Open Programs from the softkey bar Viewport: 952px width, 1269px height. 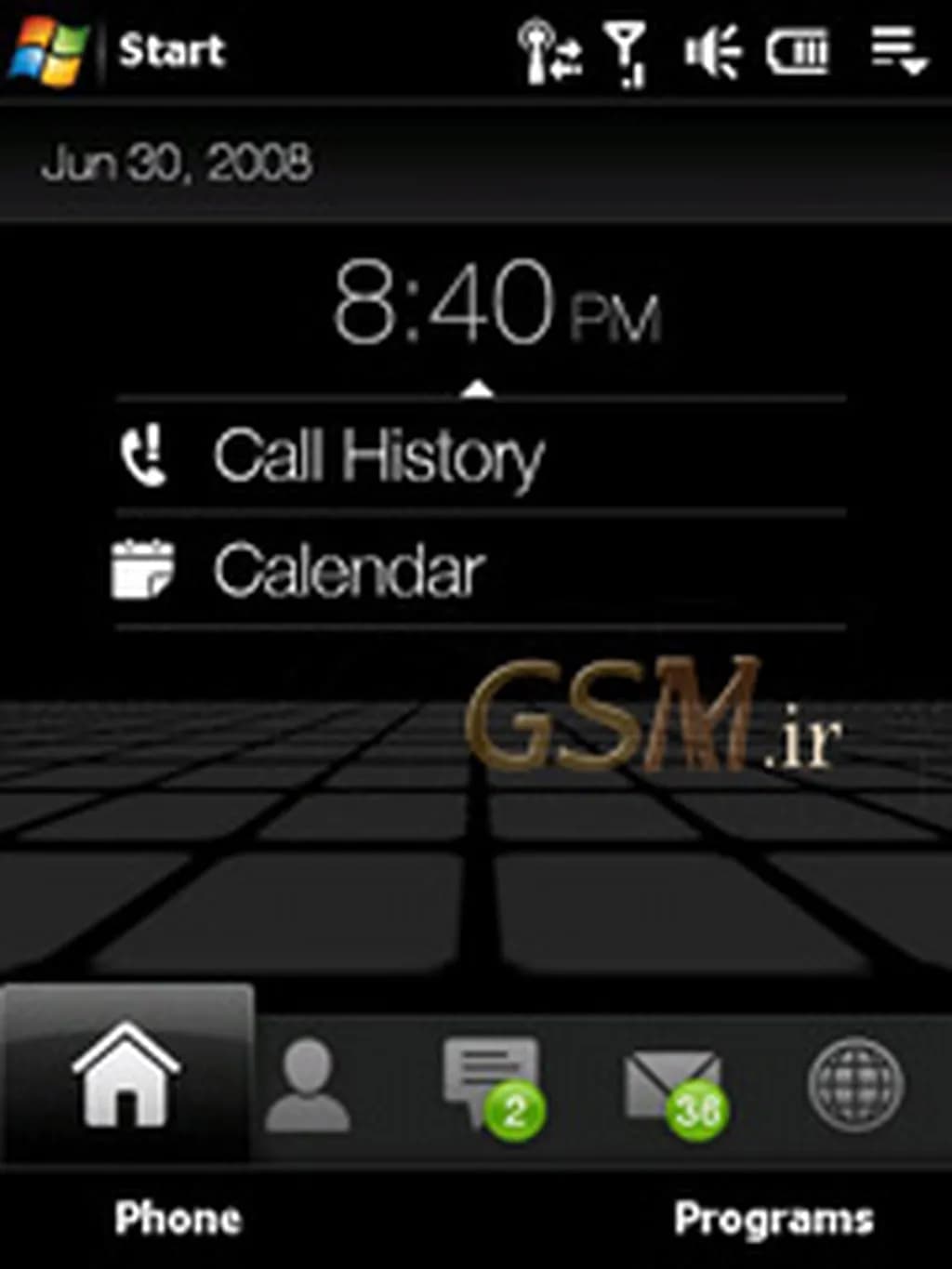point(773,1218)
